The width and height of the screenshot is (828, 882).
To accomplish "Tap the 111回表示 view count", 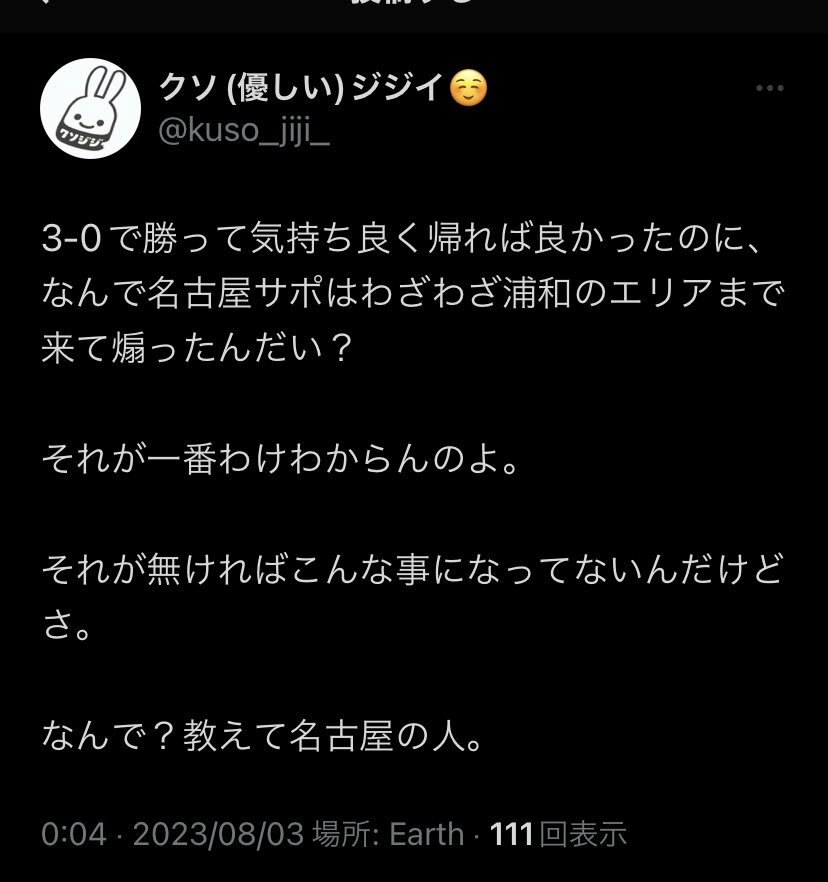I will [x=558, y=833].
